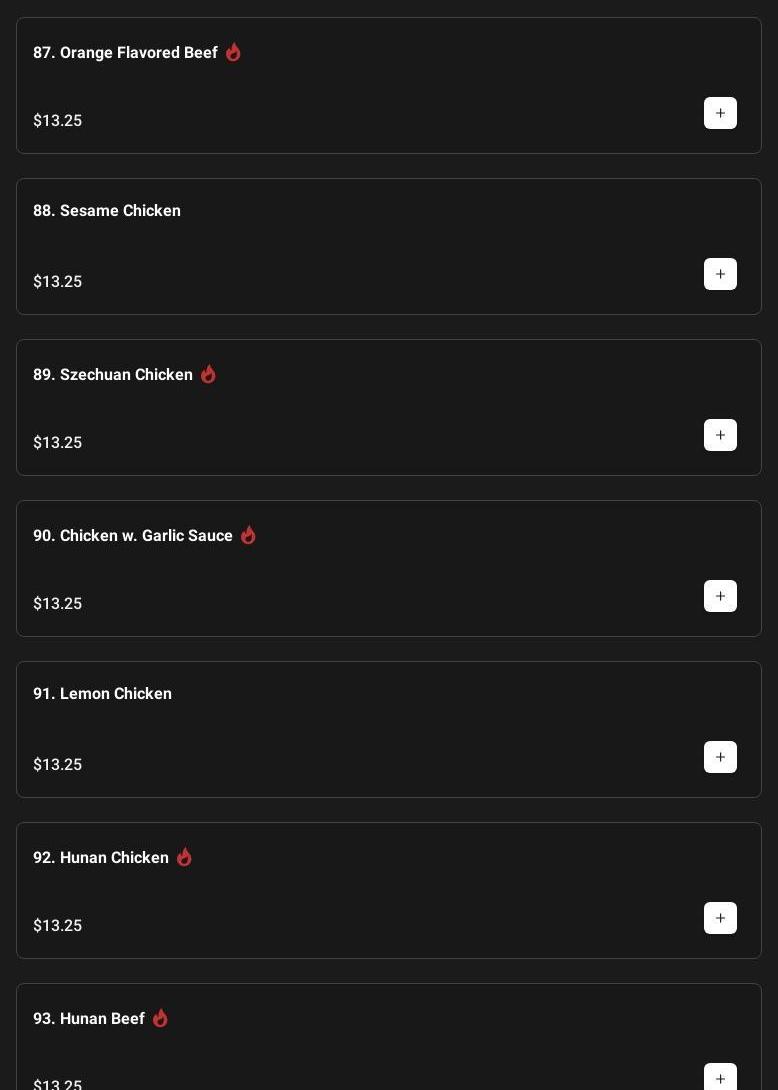Screen dimensions: 778x1090
Task: Add Sesame Chicken to the order
Action: pyautogui.click(x=720, y=274)
